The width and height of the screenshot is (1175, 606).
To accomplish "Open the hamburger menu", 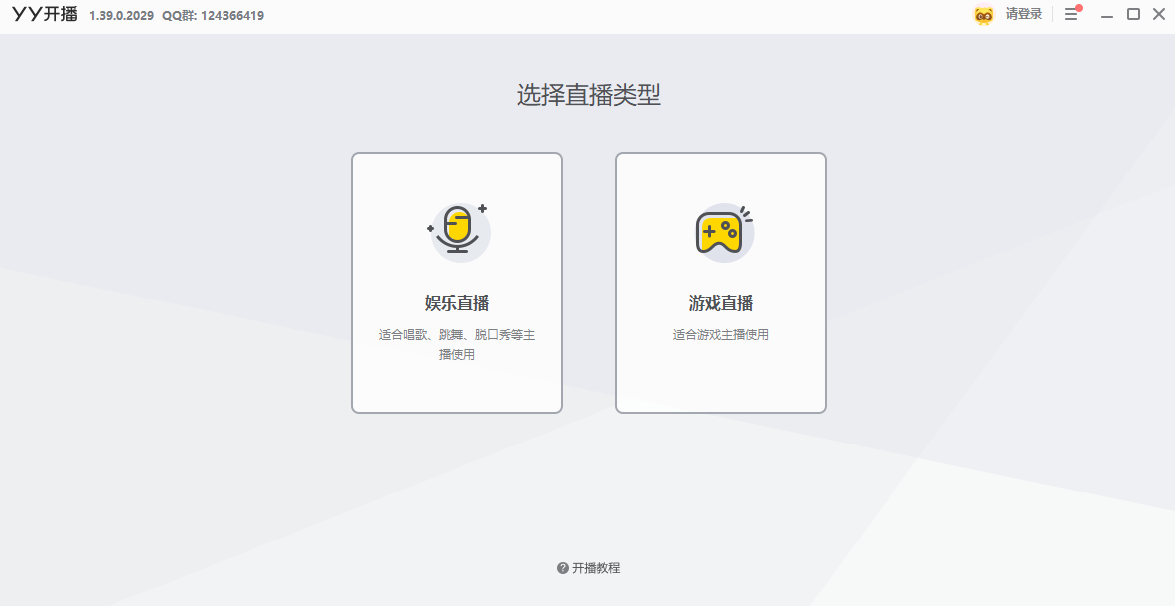I will pos(1071,15).
